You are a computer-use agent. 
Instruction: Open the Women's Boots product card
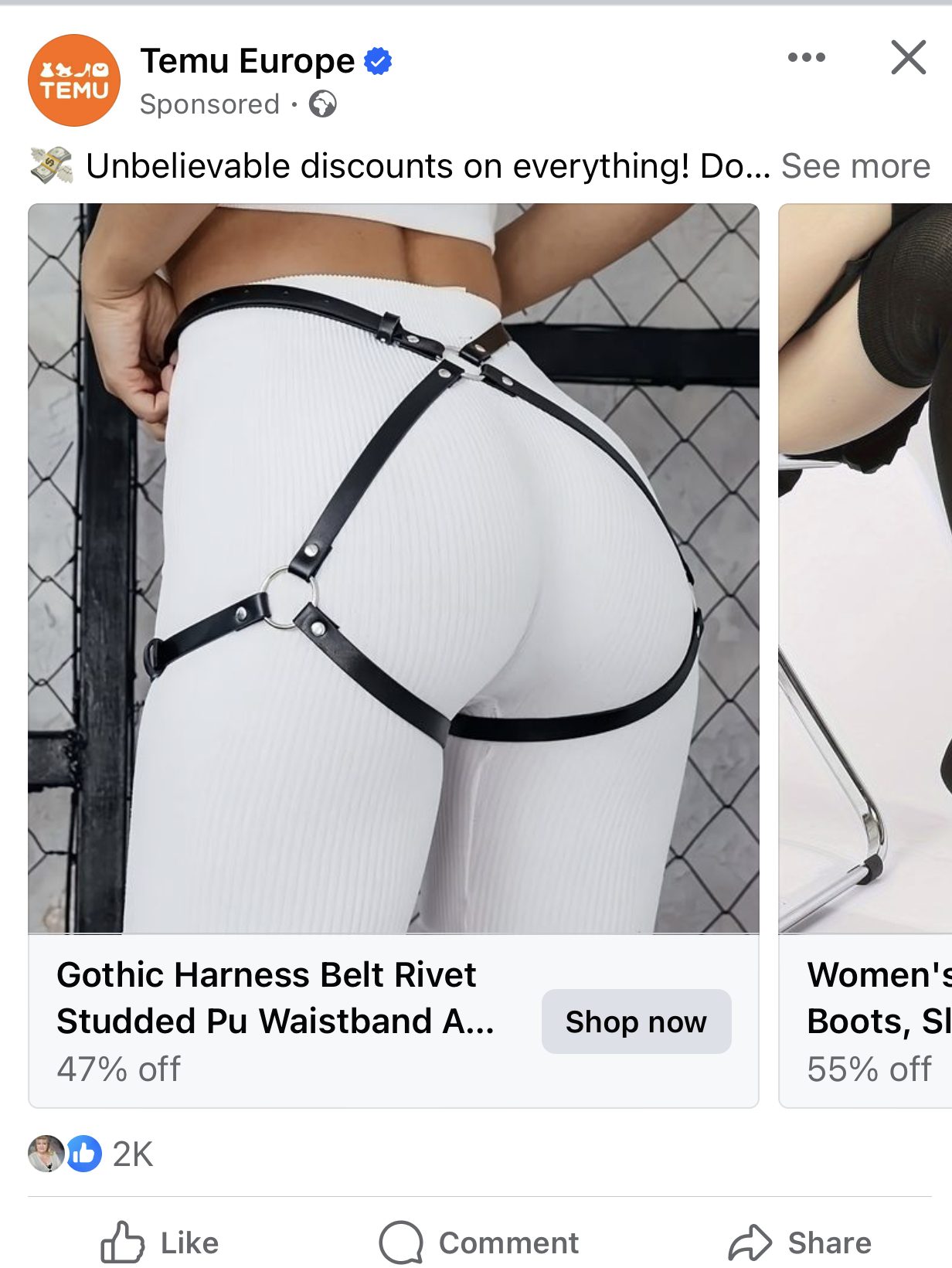[x=865, y=1020]
